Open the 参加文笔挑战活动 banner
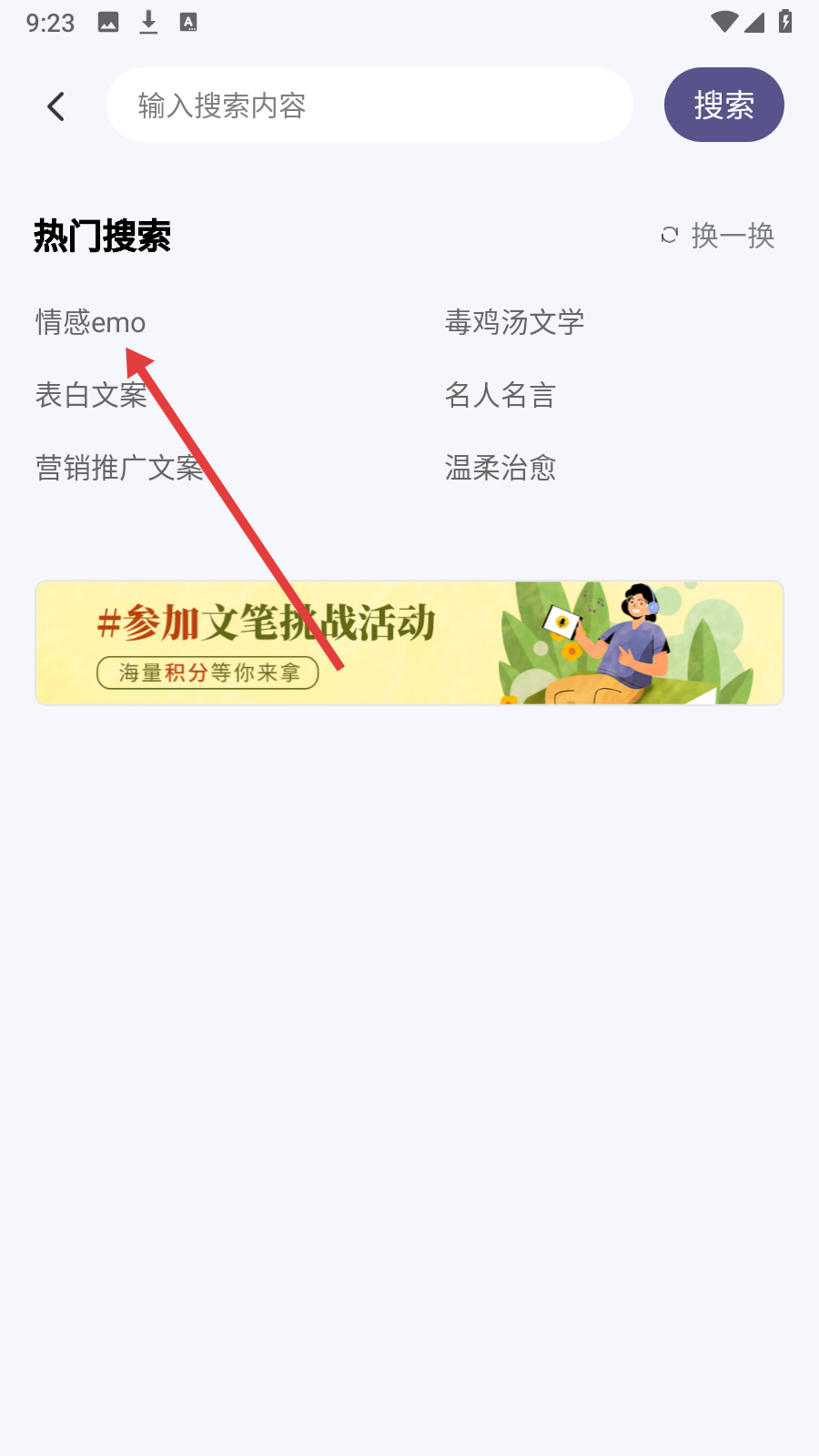 click(409, 642)
